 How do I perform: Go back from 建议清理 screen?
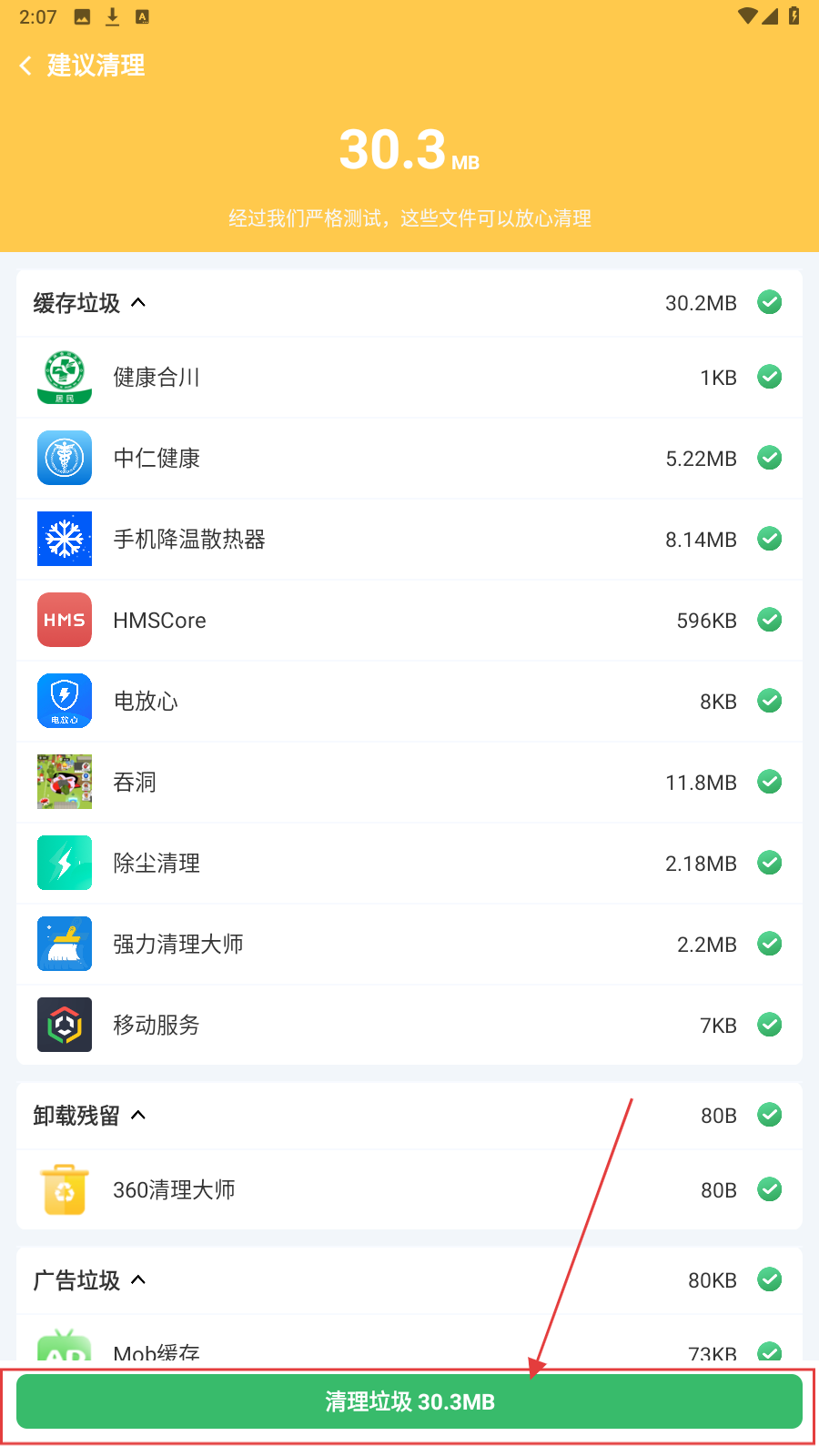[25, 66]
